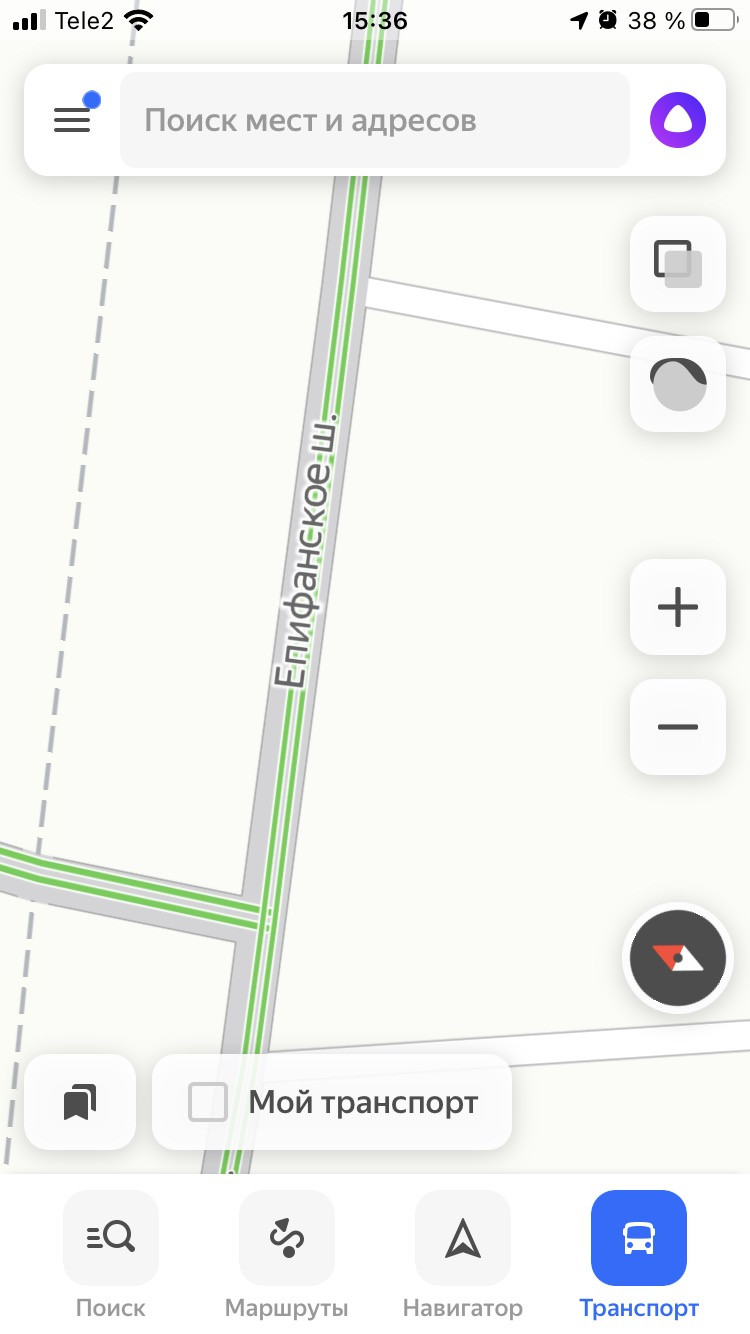Open saved bookmarks
This screenshot has width=750, height=1334.
coord(80,1102)
